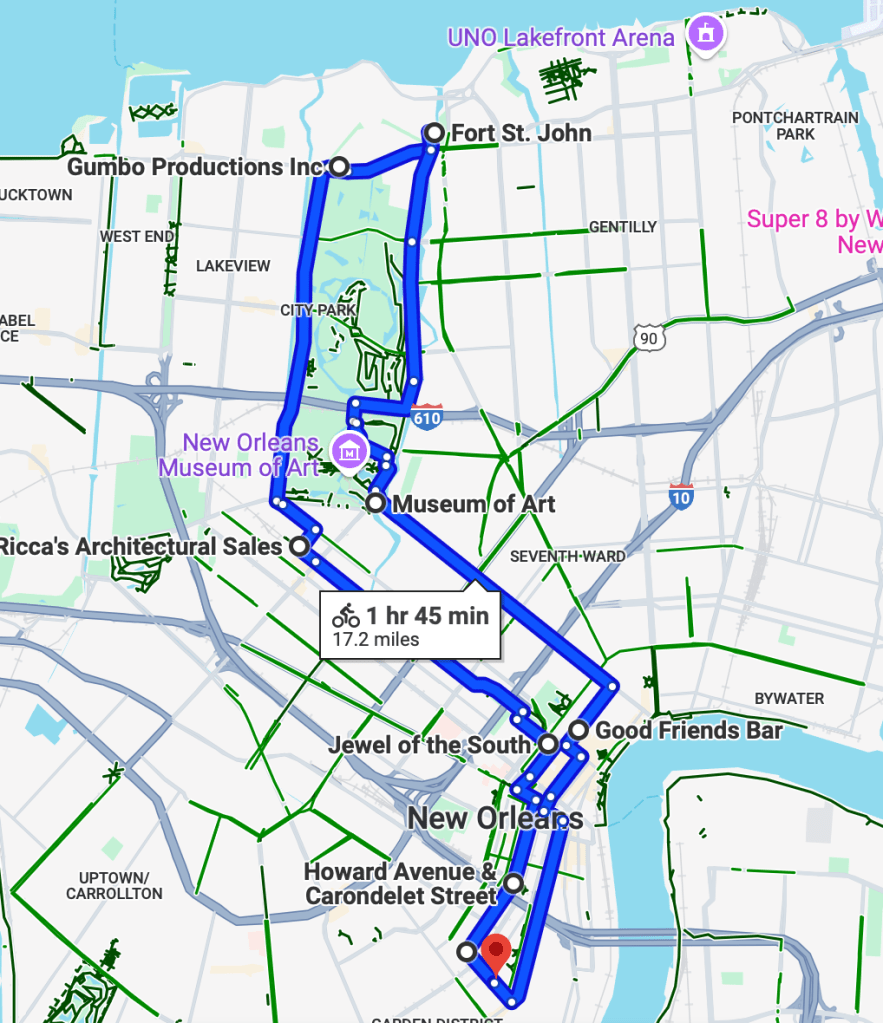
Task: Choose the Museum of Art stop
Action: point(376,503)
